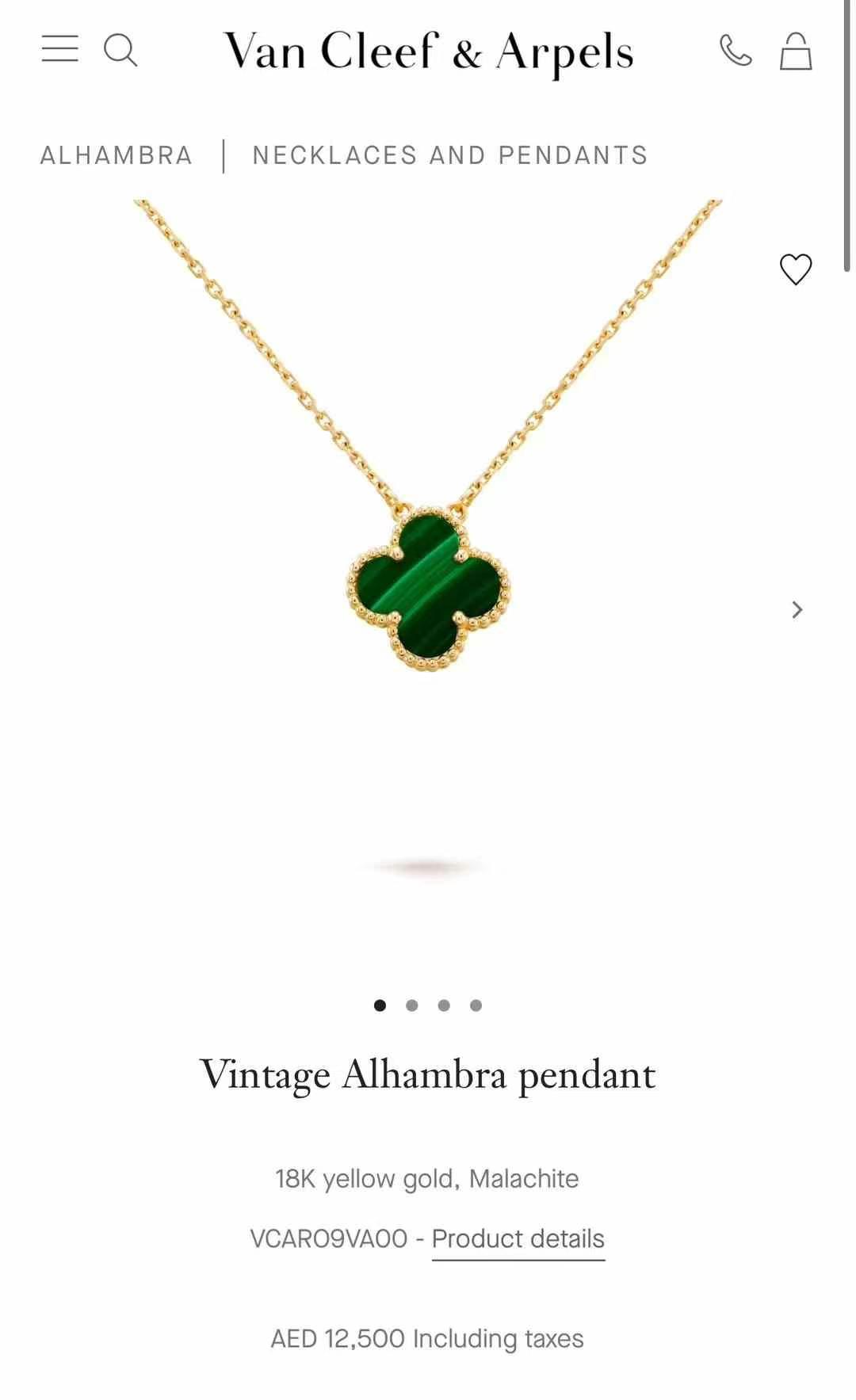Open Necklaces and Pendants breadcrumb
Viewport: 856px width, 1400px height.
tap(450, 155)
